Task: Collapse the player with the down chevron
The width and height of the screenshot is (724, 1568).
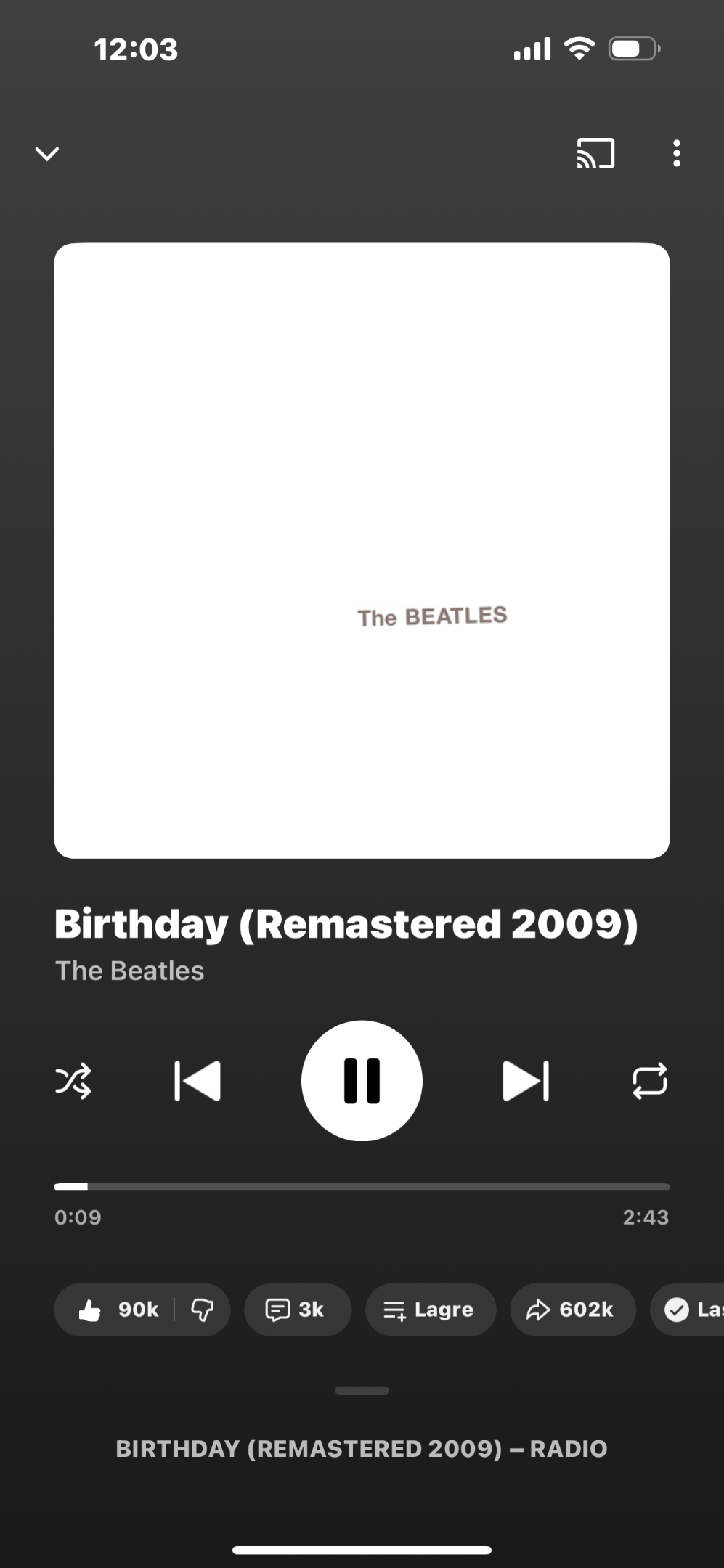Action: coord(47,154)
